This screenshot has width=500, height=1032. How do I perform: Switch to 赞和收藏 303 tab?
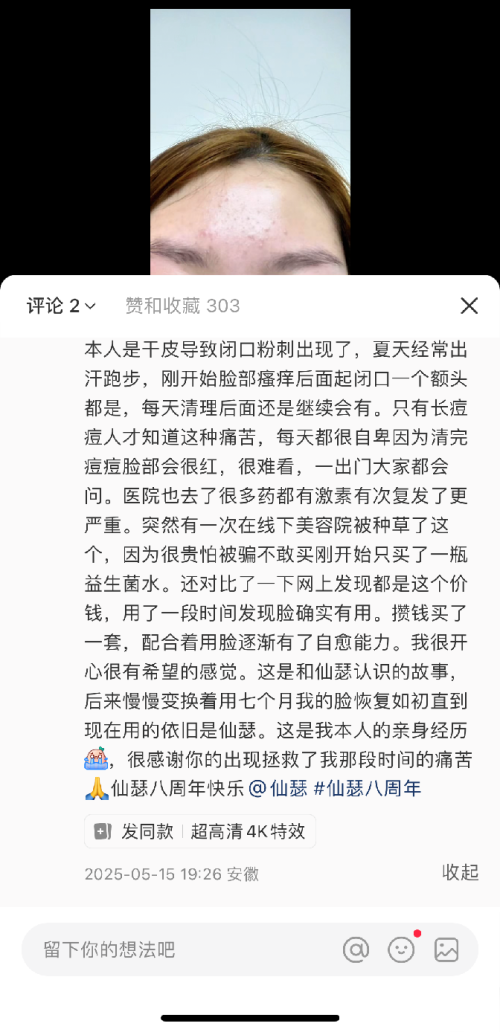point(183,305)
